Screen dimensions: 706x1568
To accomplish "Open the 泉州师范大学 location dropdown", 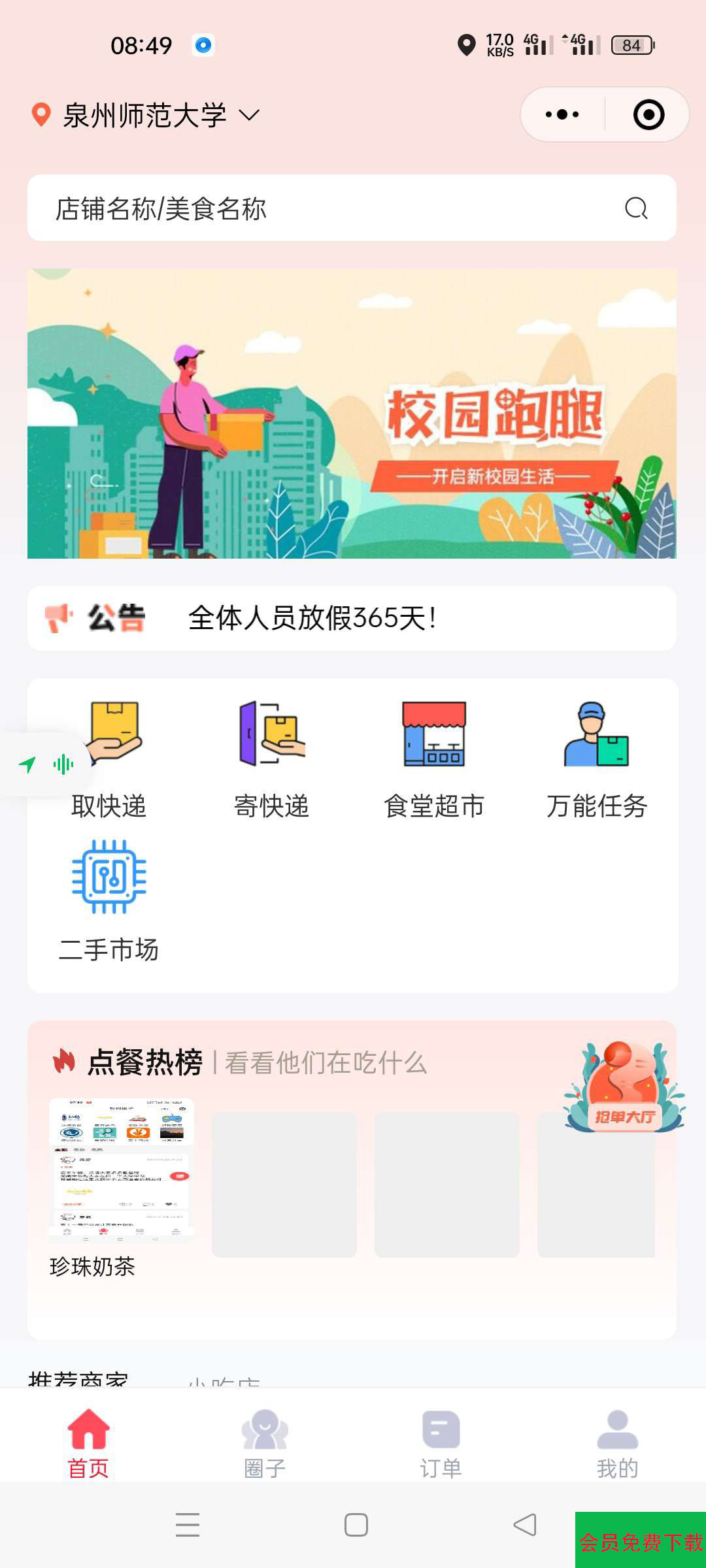I will [x=145, y=115].
